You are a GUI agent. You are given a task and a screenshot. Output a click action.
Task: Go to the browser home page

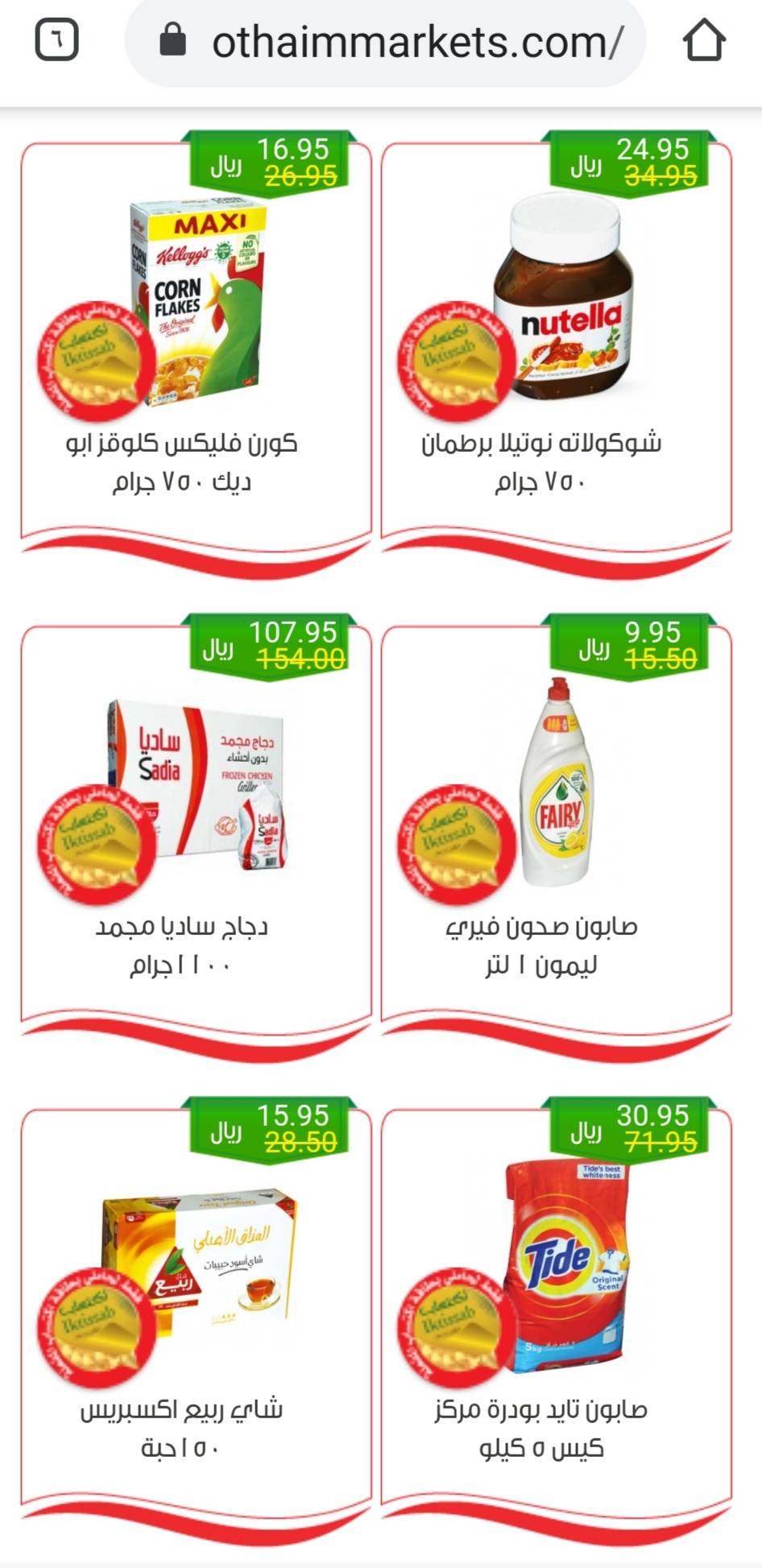click(x=704, y=40)
